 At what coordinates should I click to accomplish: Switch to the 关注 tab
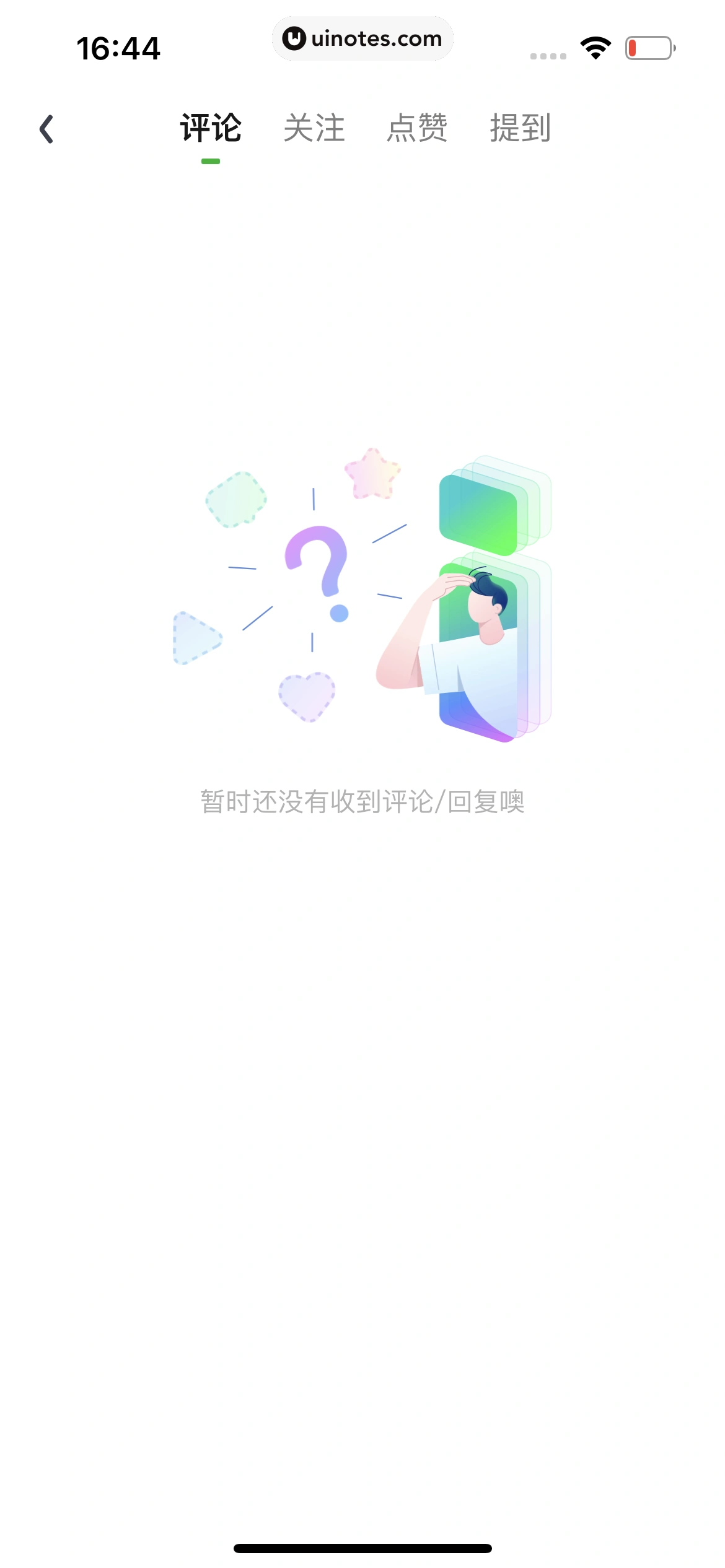(314, 129)
